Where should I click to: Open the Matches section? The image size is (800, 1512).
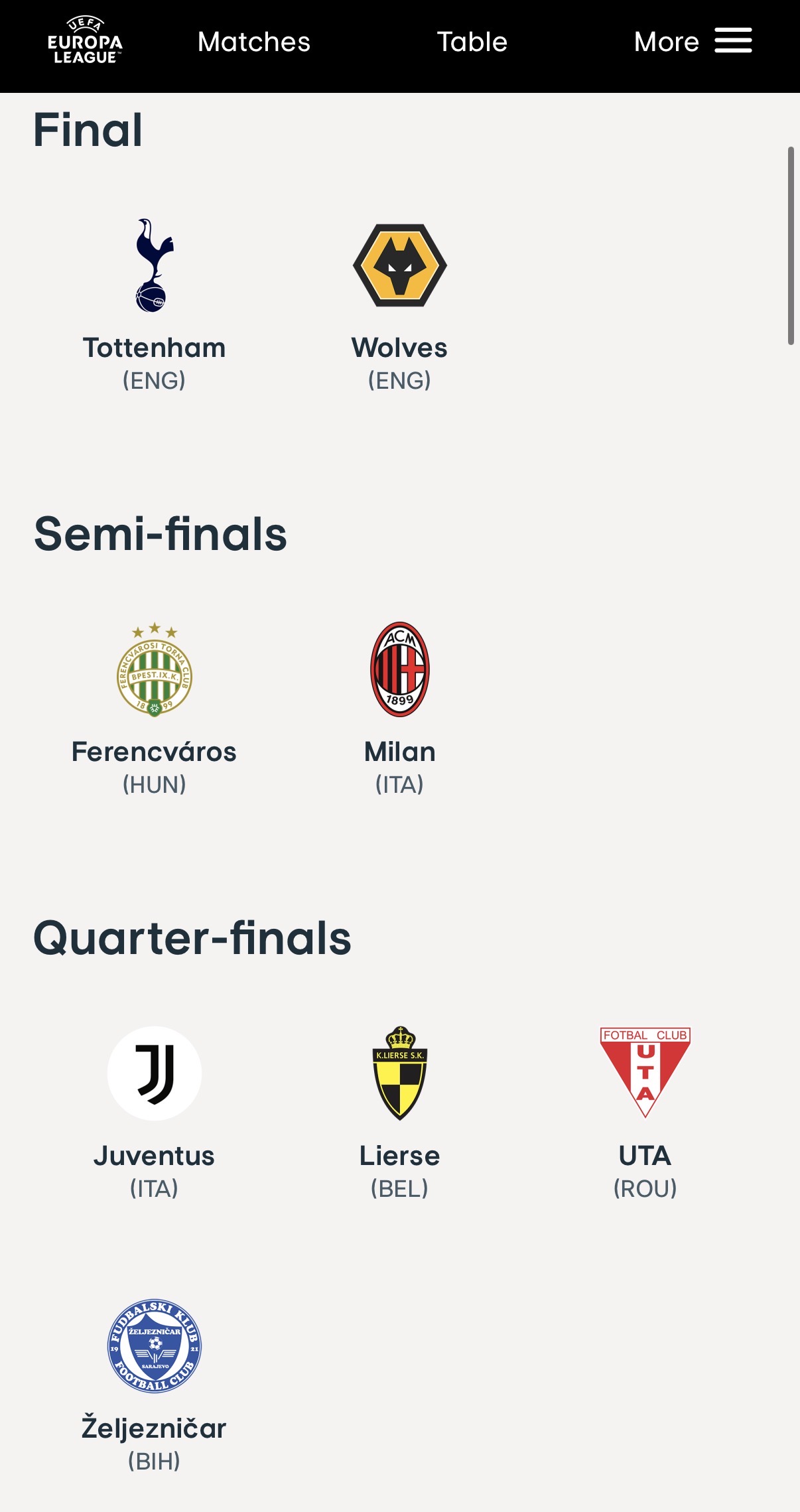pos(254,42)
